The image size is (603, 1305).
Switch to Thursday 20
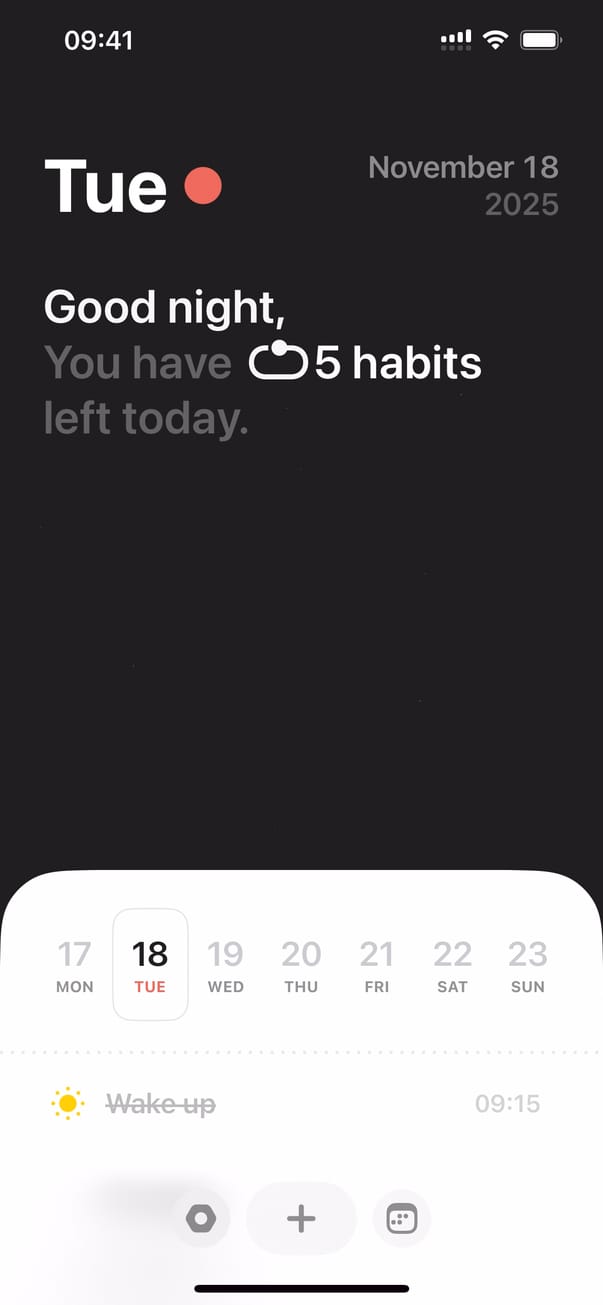coord(301,965)
